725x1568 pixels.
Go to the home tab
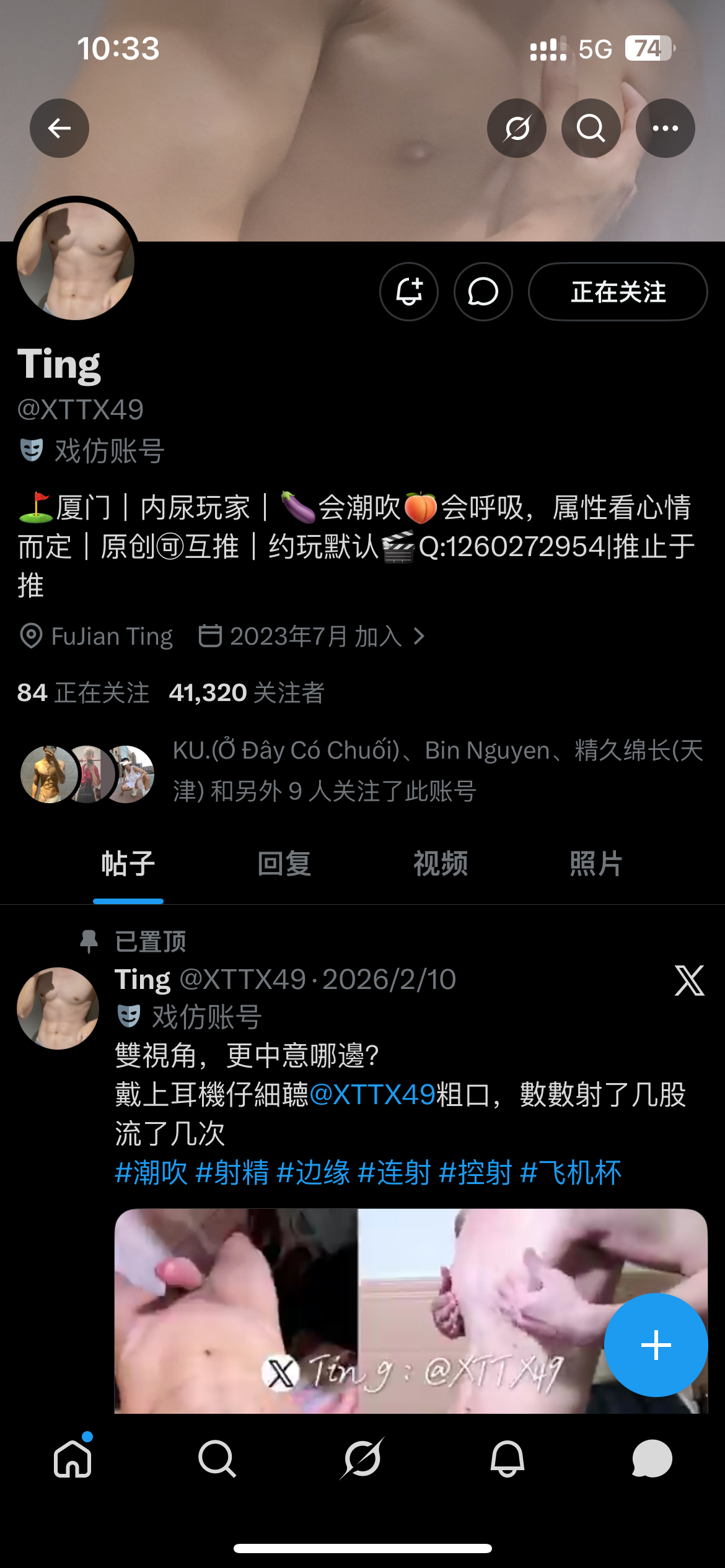72,1459
